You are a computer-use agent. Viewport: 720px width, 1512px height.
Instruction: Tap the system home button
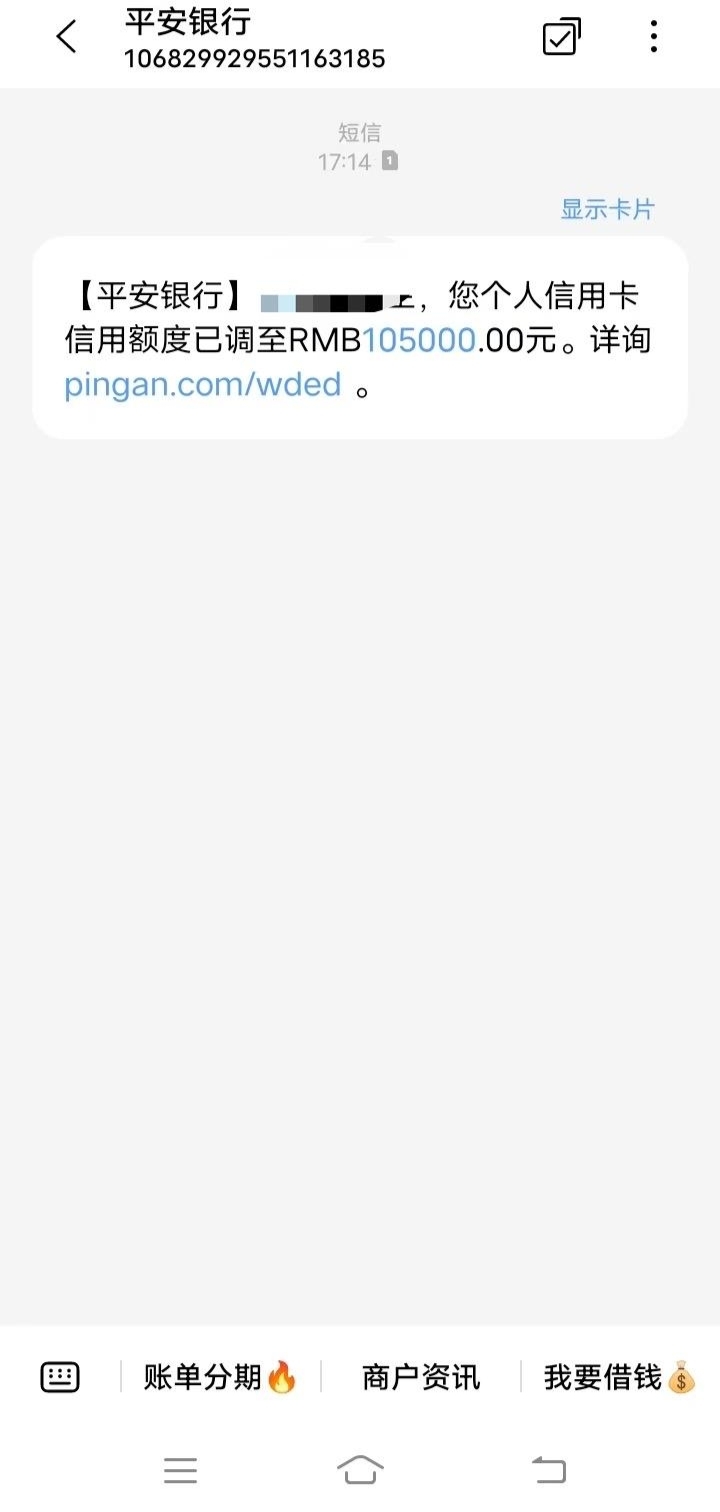pyautogui.click(x=360, y=1470)
